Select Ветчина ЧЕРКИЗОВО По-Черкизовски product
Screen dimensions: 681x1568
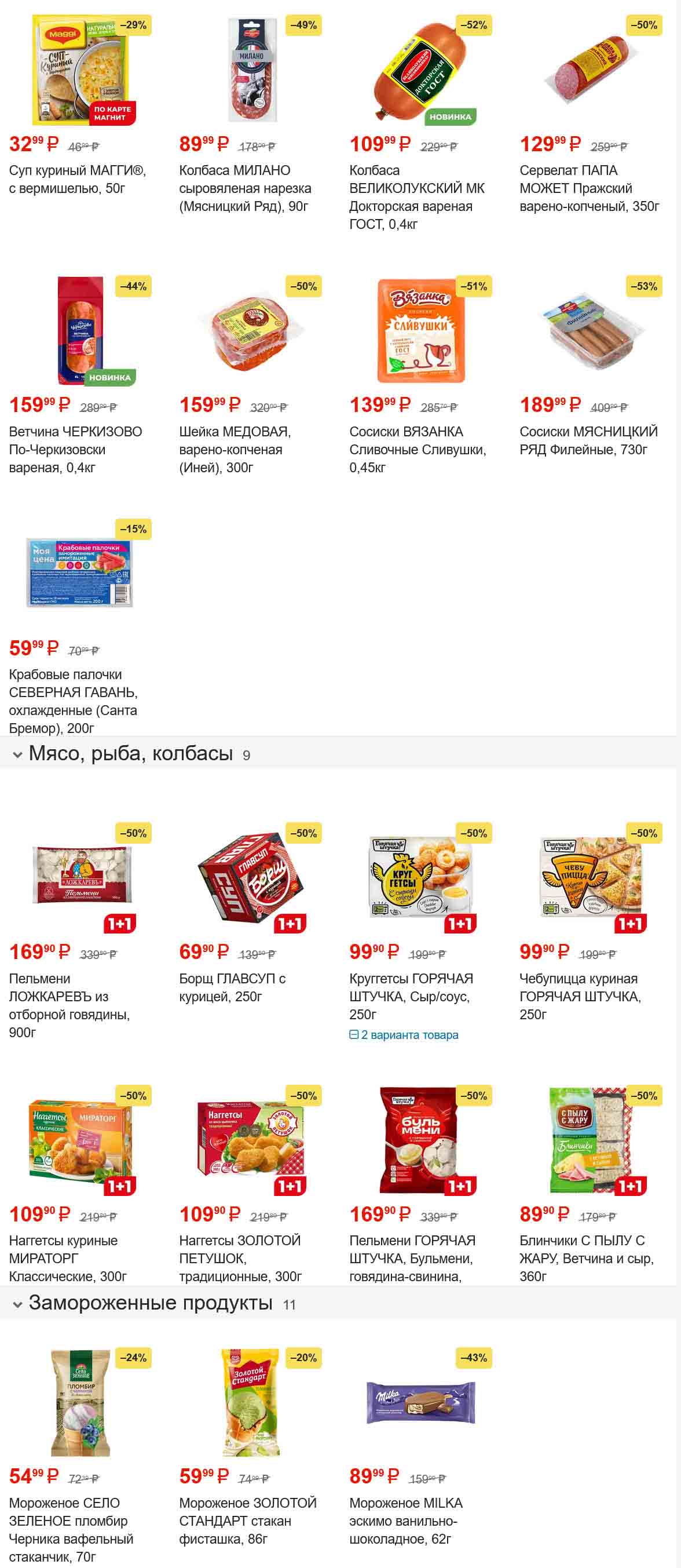pyautogui.click(x=75, y=449)
